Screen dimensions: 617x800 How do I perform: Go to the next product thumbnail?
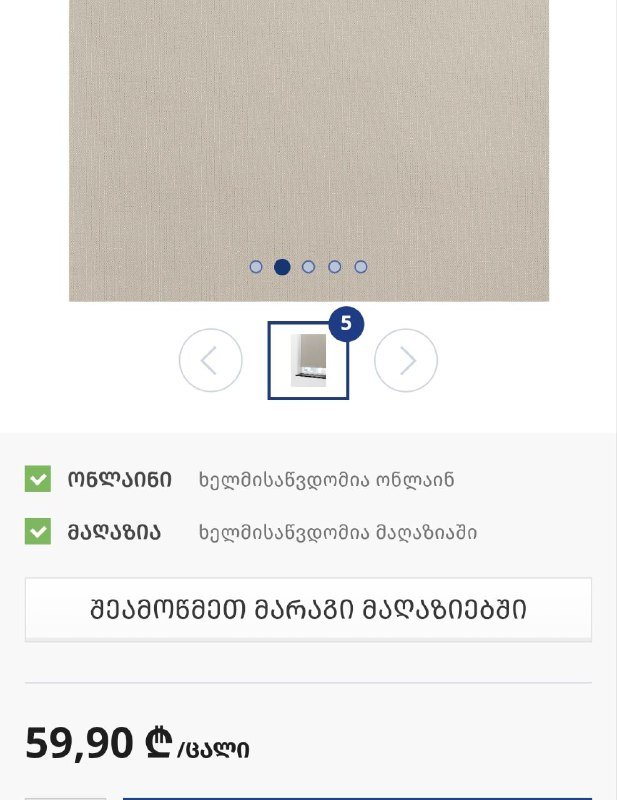[x=406, y=360]
